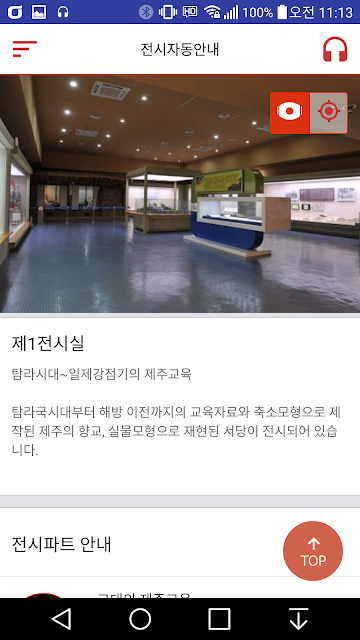Viewport: 360px width, 640px height.
Task: Go back with the system back button
Action: [x=62, y=619]
